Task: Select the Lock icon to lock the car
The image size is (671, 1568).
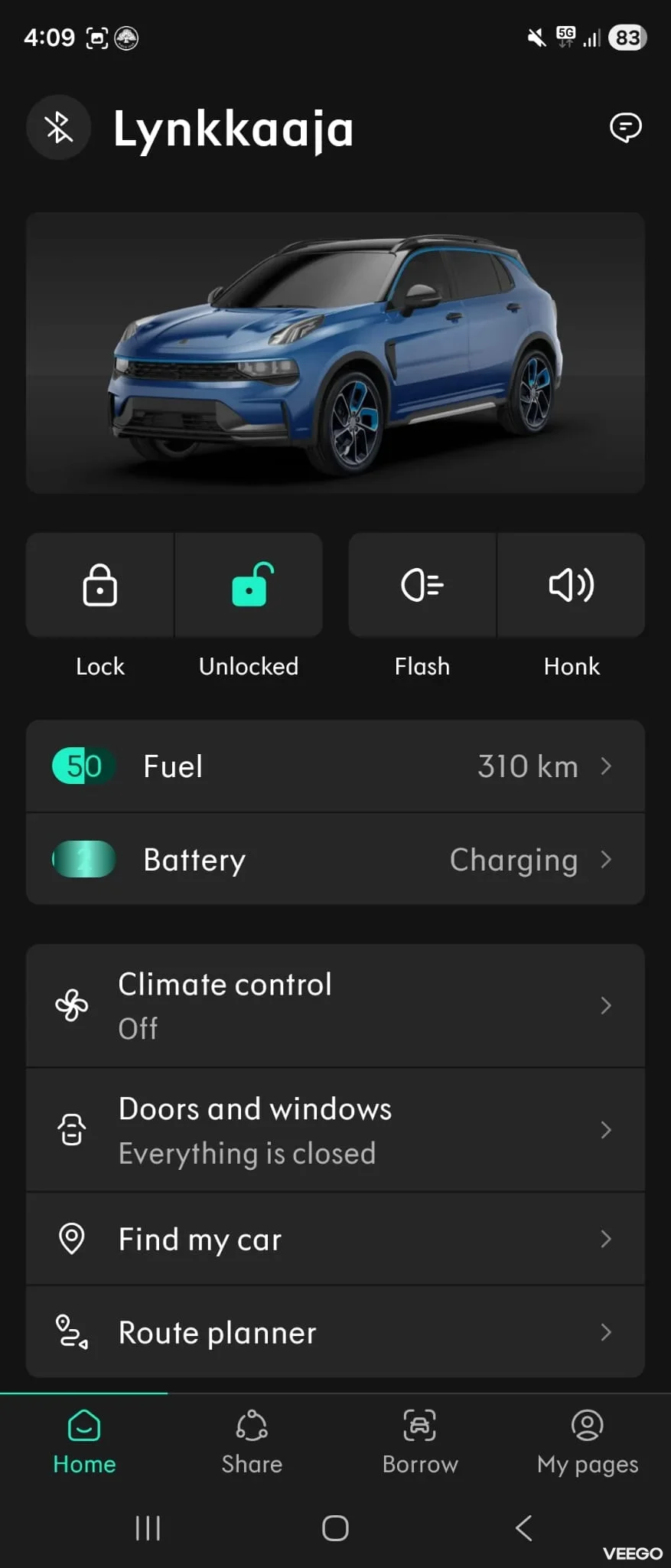Action: coord(99,585)
